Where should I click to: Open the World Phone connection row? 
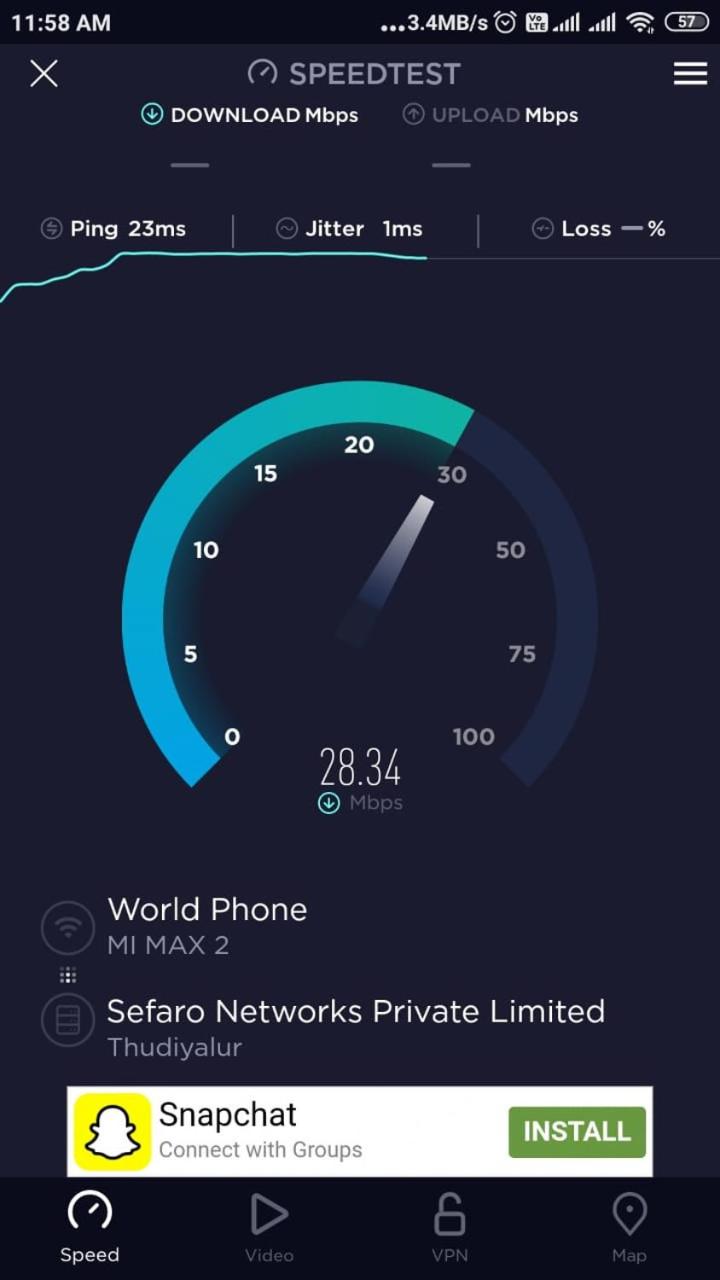(207, 924)
